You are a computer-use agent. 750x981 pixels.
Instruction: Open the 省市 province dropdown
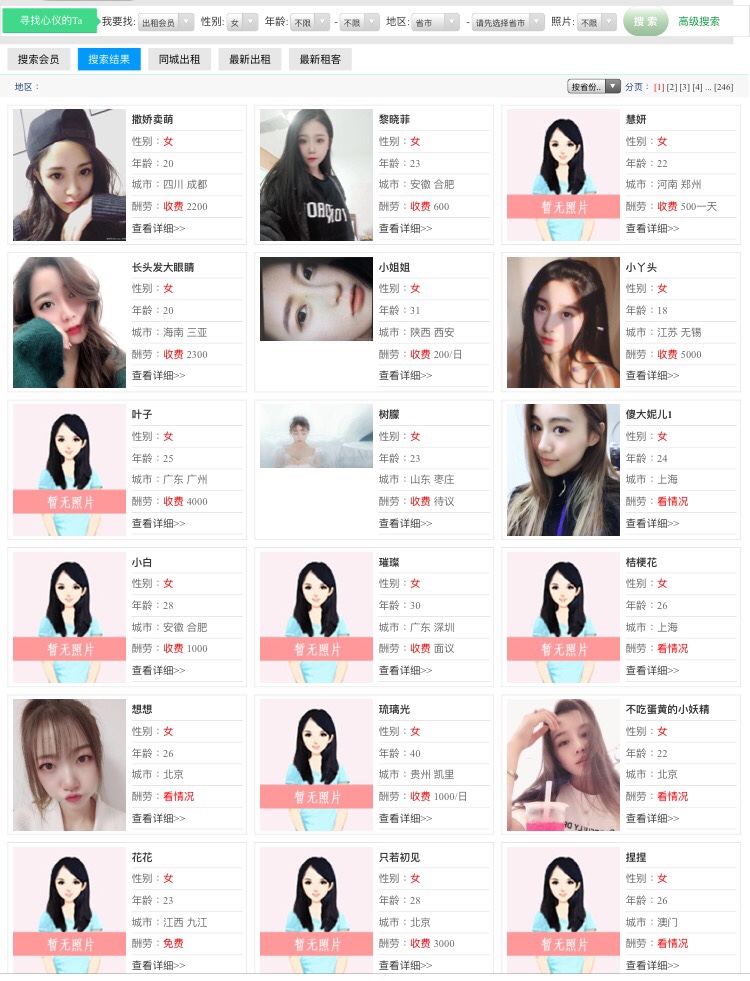[x=436, y=21]
